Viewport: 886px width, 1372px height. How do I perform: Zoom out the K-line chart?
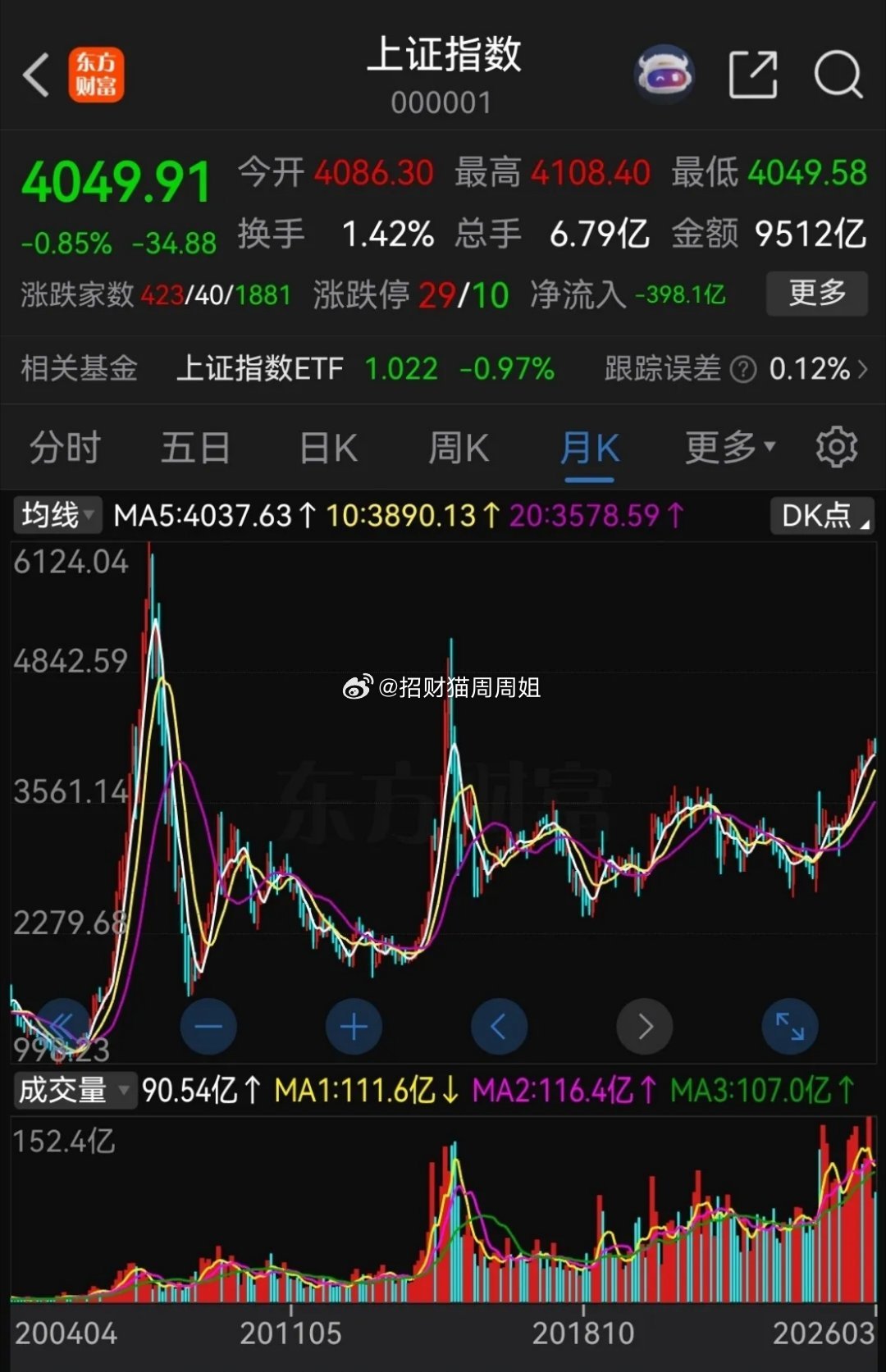pos(209,1025)
